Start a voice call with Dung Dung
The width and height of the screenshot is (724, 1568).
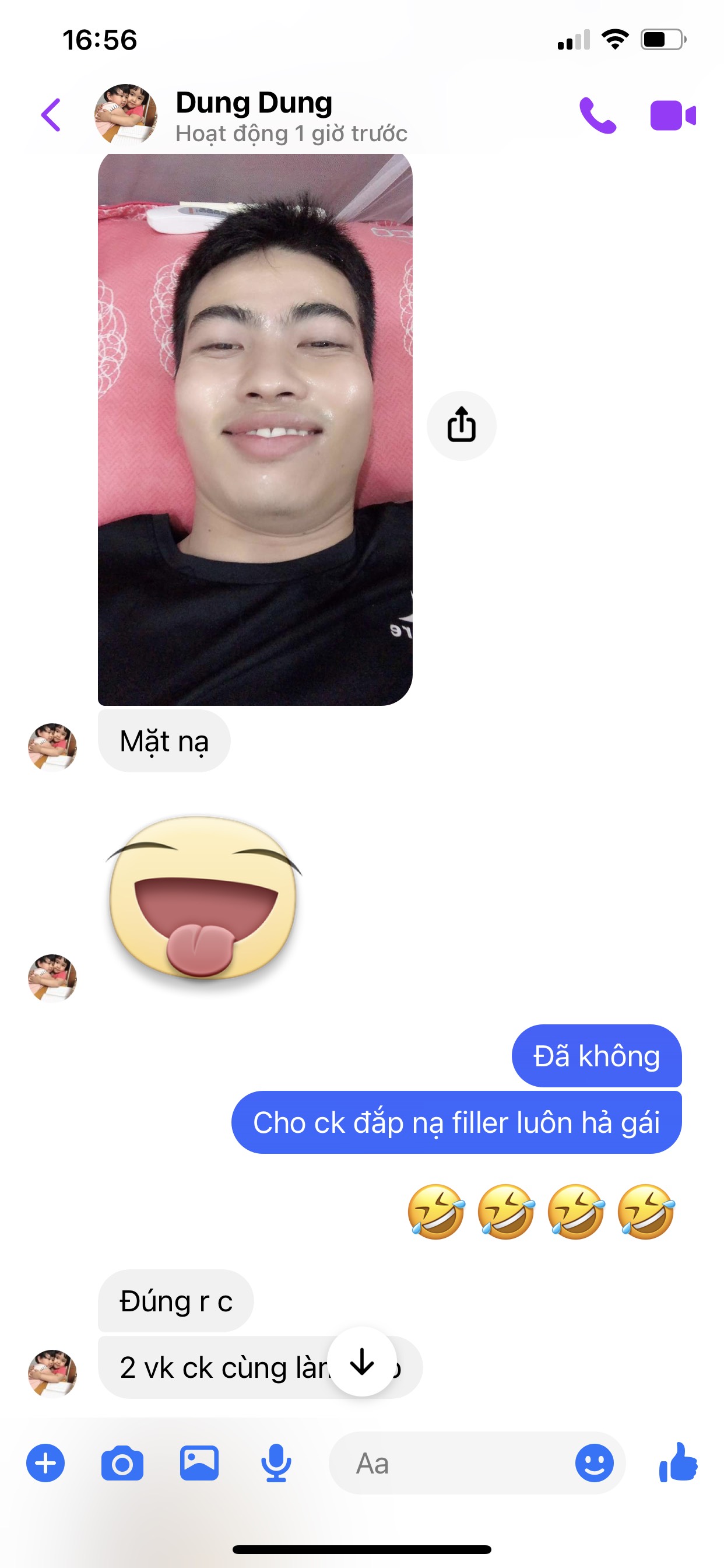click(x=597, y=114)
